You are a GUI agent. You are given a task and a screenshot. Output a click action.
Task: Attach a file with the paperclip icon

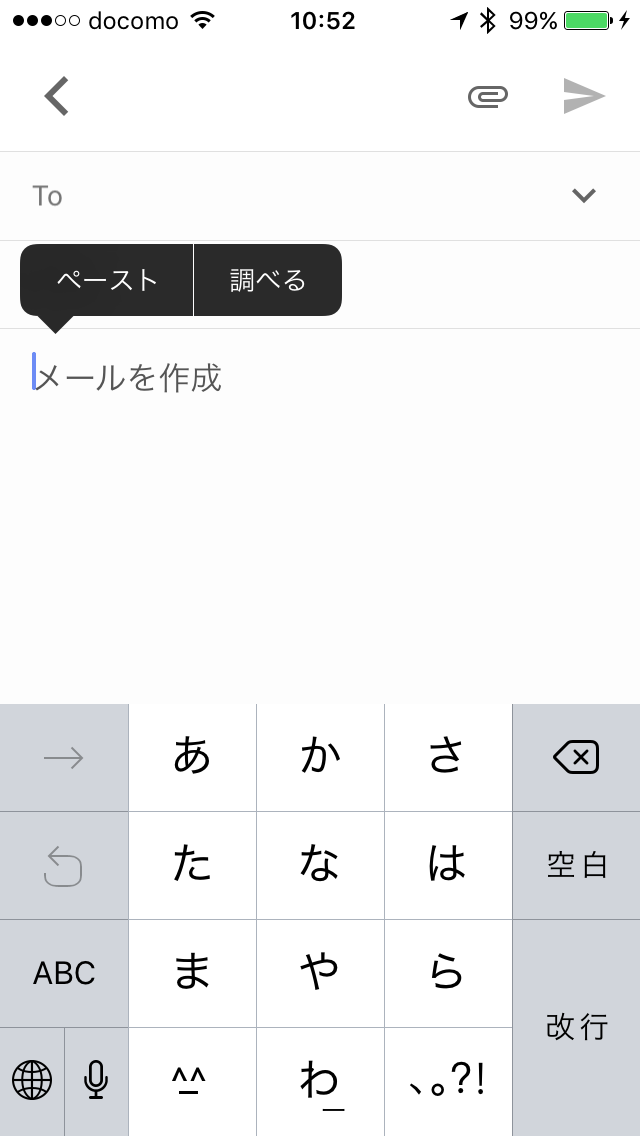coord(487,96)
